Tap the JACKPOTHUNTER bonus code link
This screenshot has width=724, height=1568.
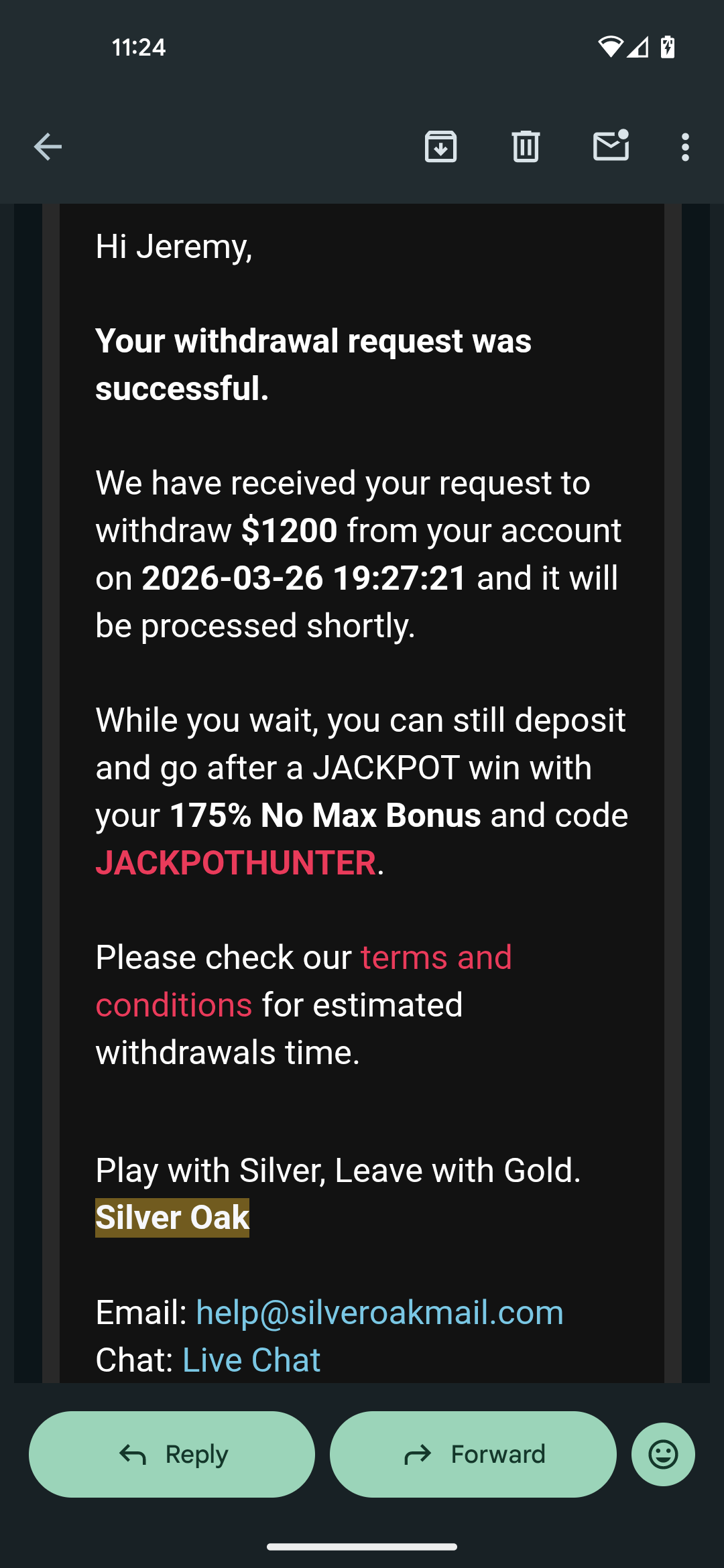click(x=235, y=862)
